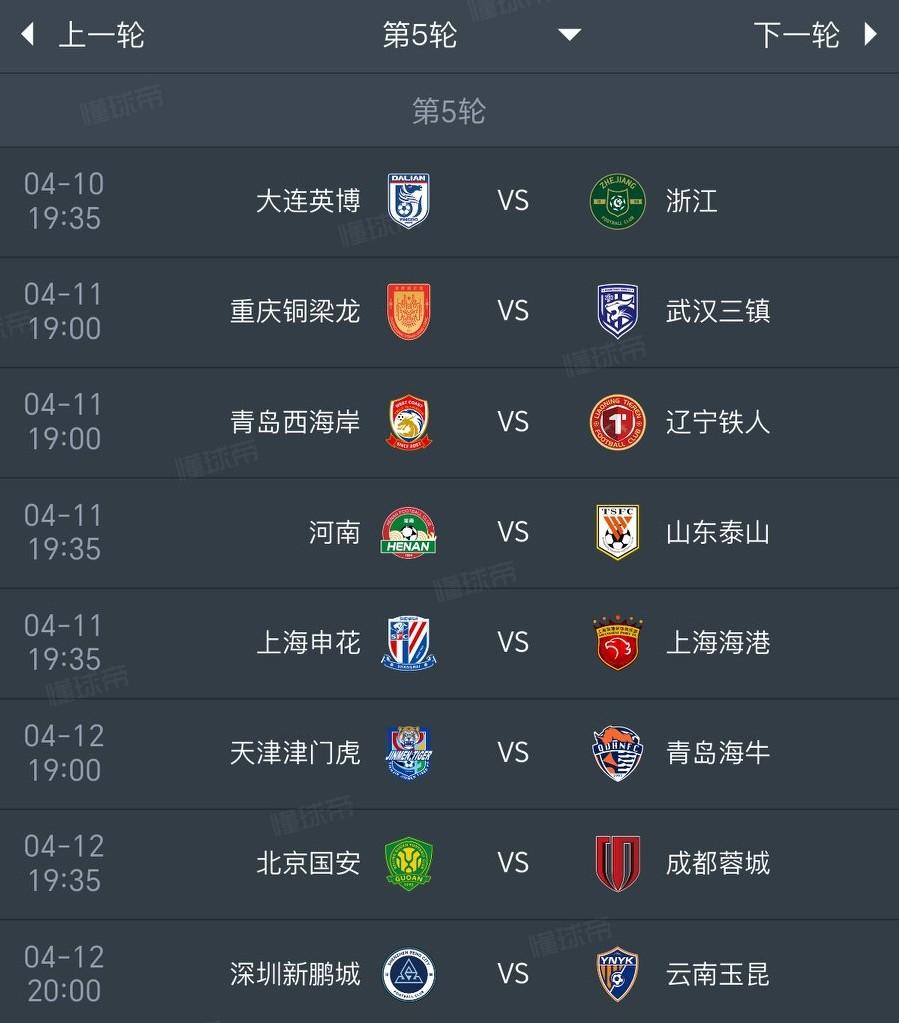This screenshot has width=899, height=1023.
Task: Open the 河南 vs 山东泰山 match row
Action: pos(450,532)
